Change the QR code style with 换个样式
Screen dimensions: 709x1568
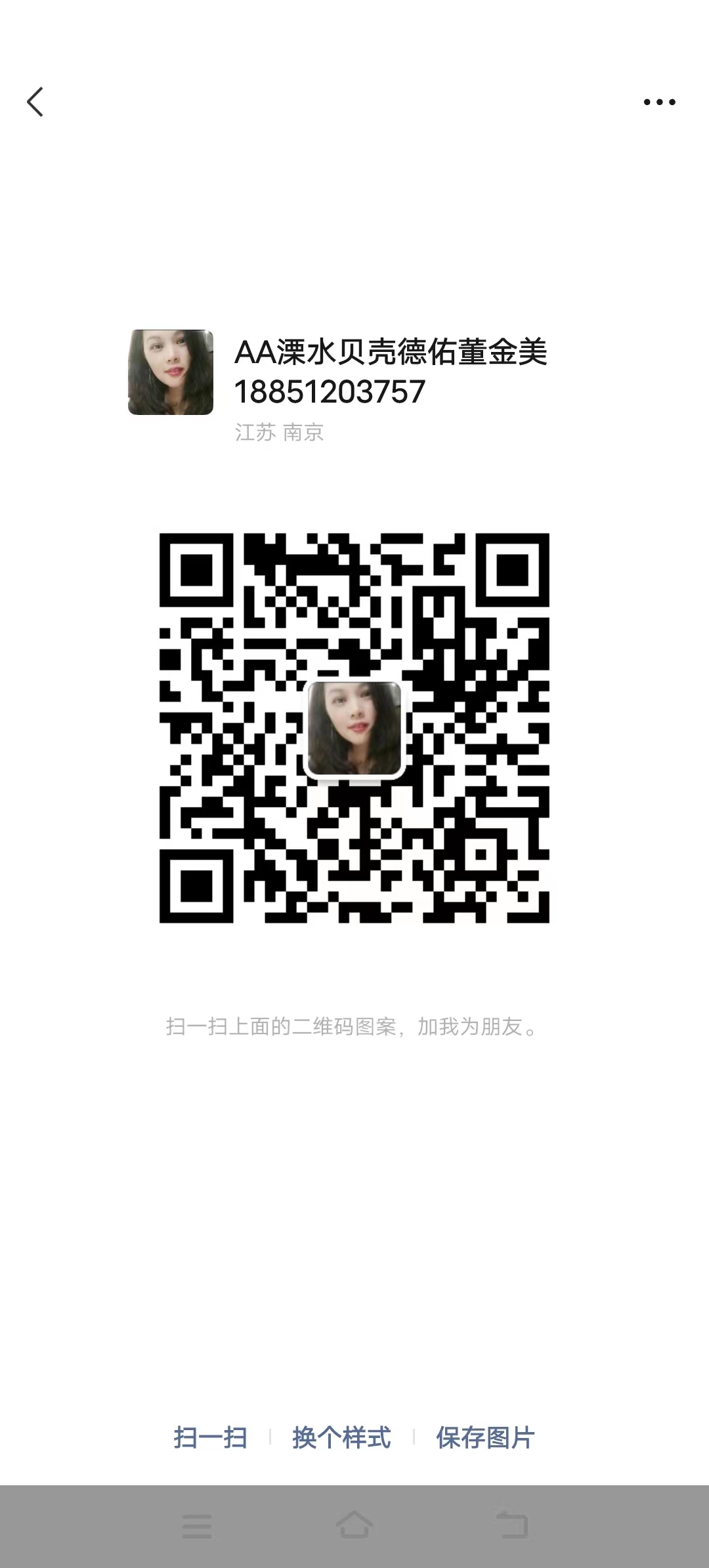[x=341, y=1437]
